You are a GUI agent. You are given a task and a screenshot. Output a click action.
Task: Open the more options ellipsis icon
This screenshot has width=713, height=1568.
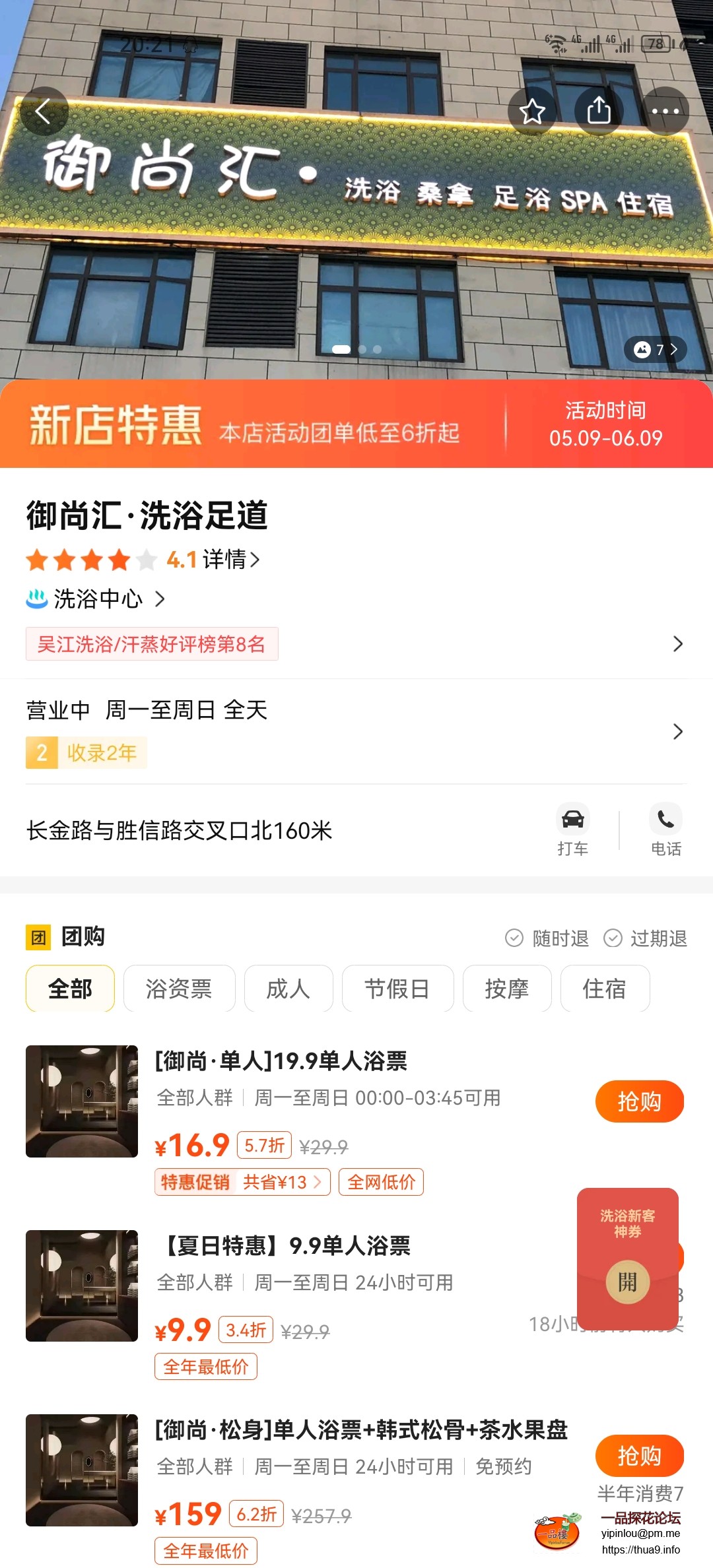pyautogui.click(x=665, y=111)
